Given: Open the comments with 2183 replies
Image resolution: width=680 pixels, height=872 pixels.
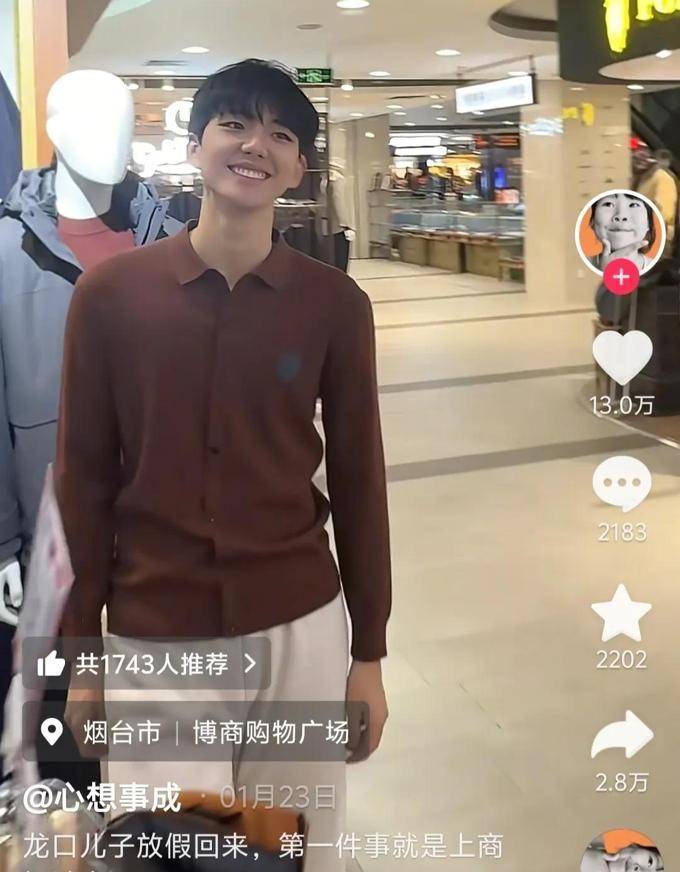Looking at the screenshot, I should click(x=622, y=484).
